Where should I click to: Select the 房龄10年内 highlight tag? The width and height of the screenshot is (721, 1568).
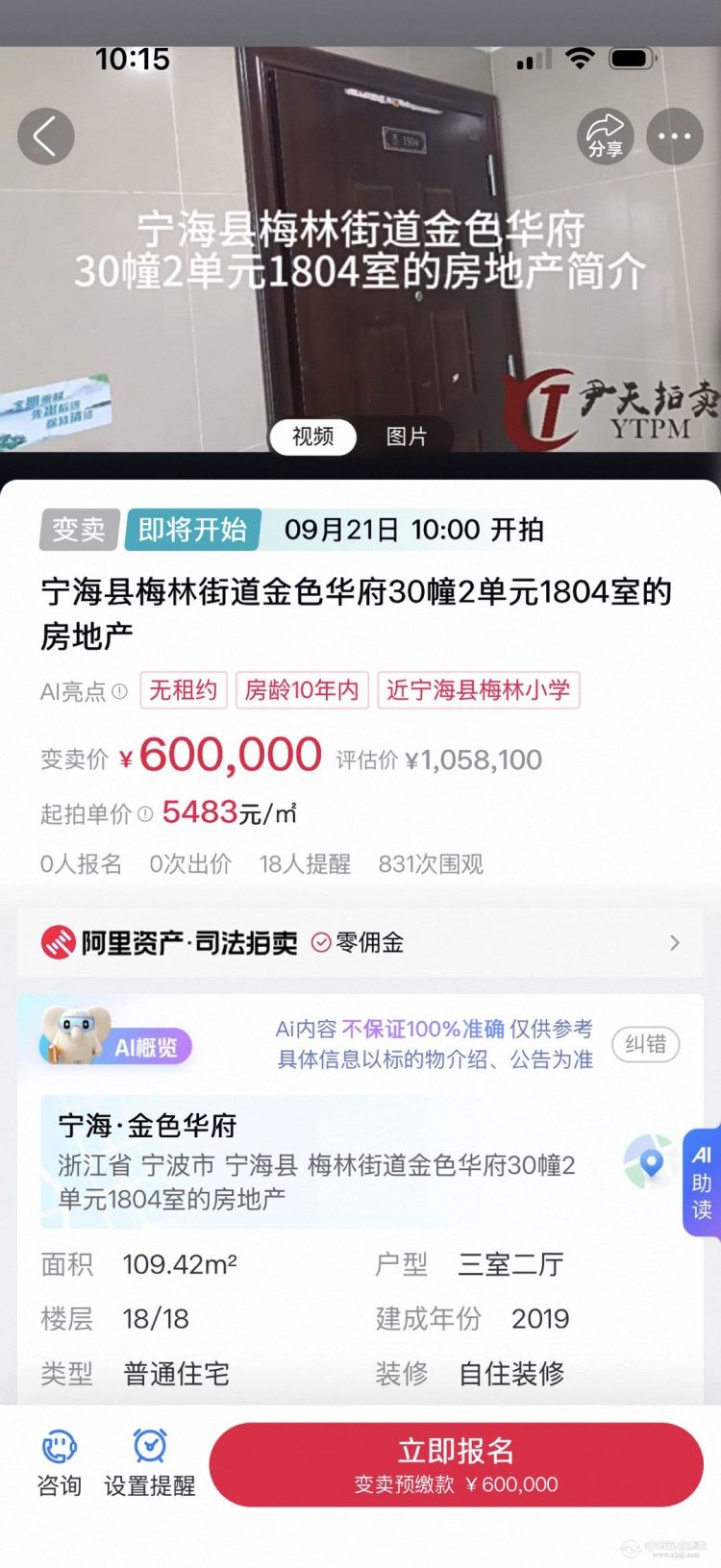[x=302, y=690]
